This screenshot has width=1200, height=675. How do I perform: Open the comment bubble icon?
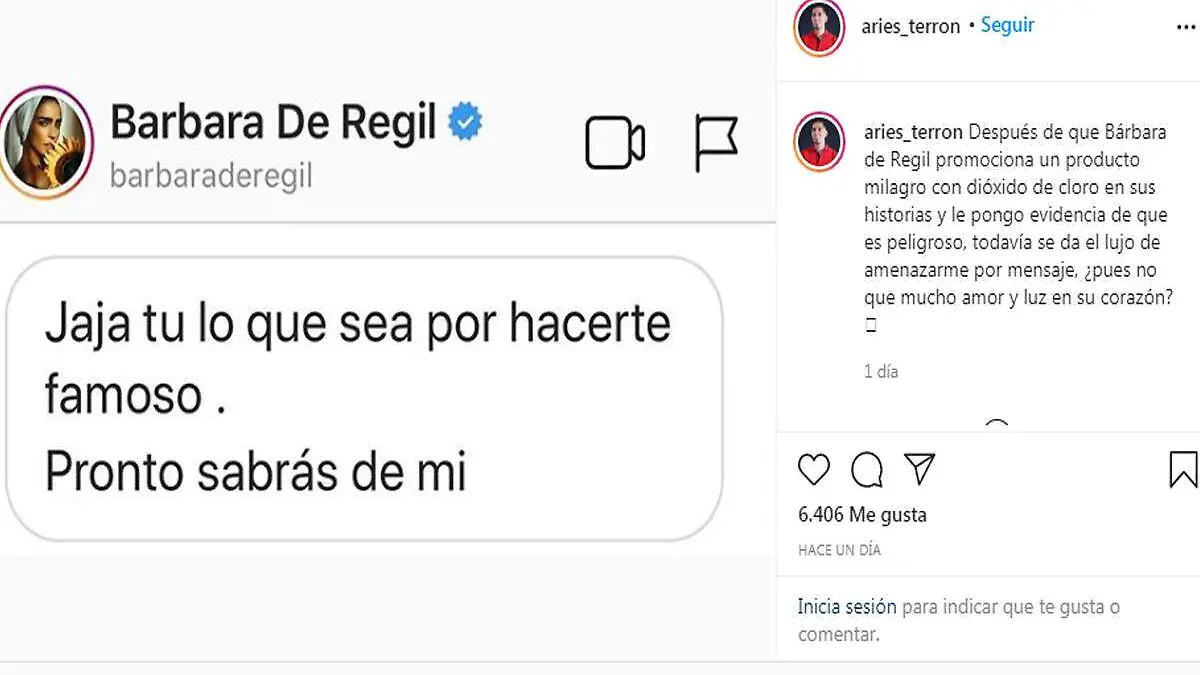click(x=866, y=469)
